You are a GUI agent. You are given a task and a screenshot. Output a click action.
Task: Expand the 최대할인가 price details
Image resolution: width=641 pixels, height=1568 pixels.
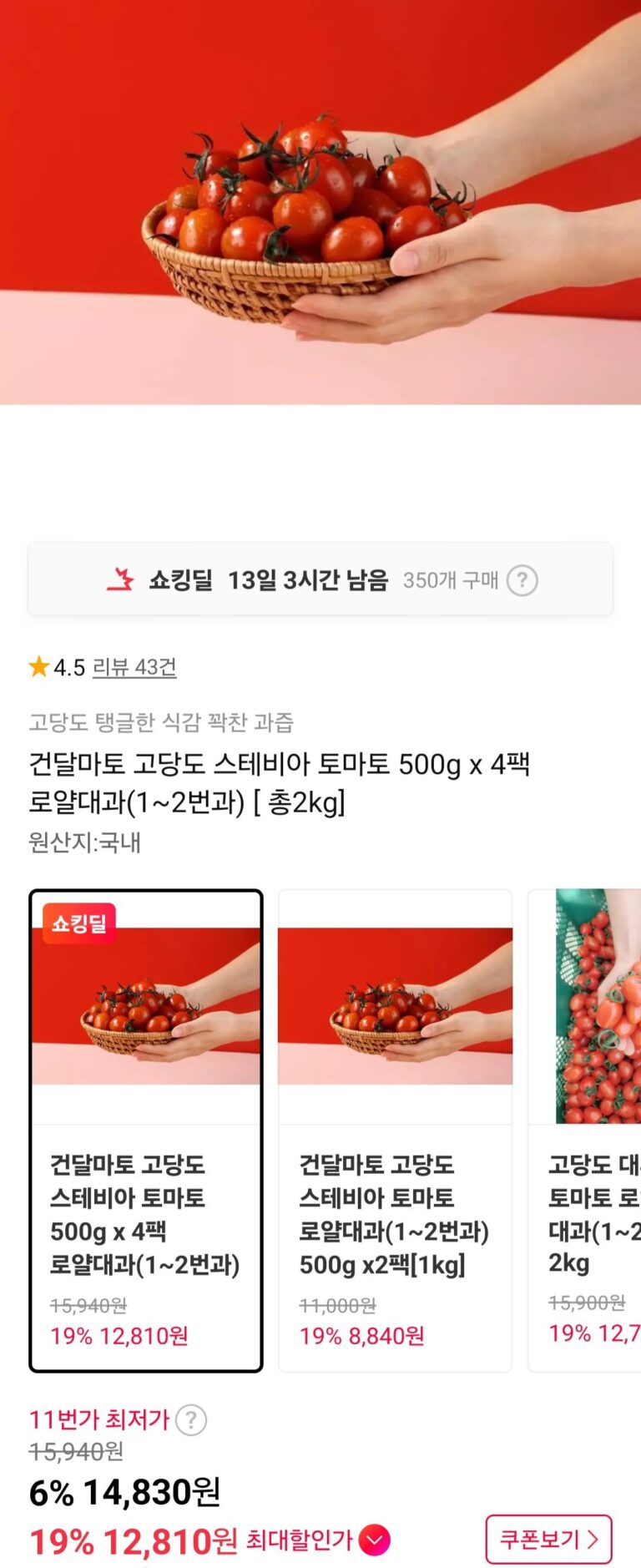click(x=374, y=1540)
